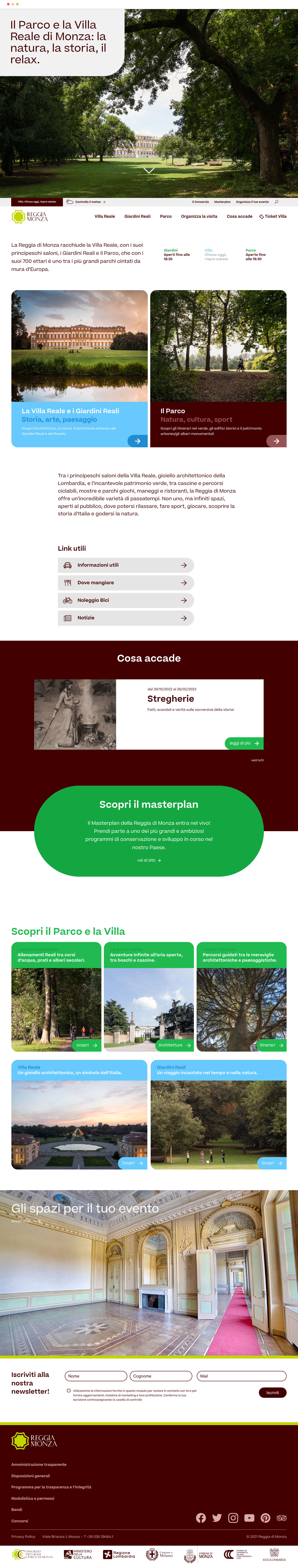Go to Giardini Reali section
Screen dimensions: 298x1568
(137, 216)
